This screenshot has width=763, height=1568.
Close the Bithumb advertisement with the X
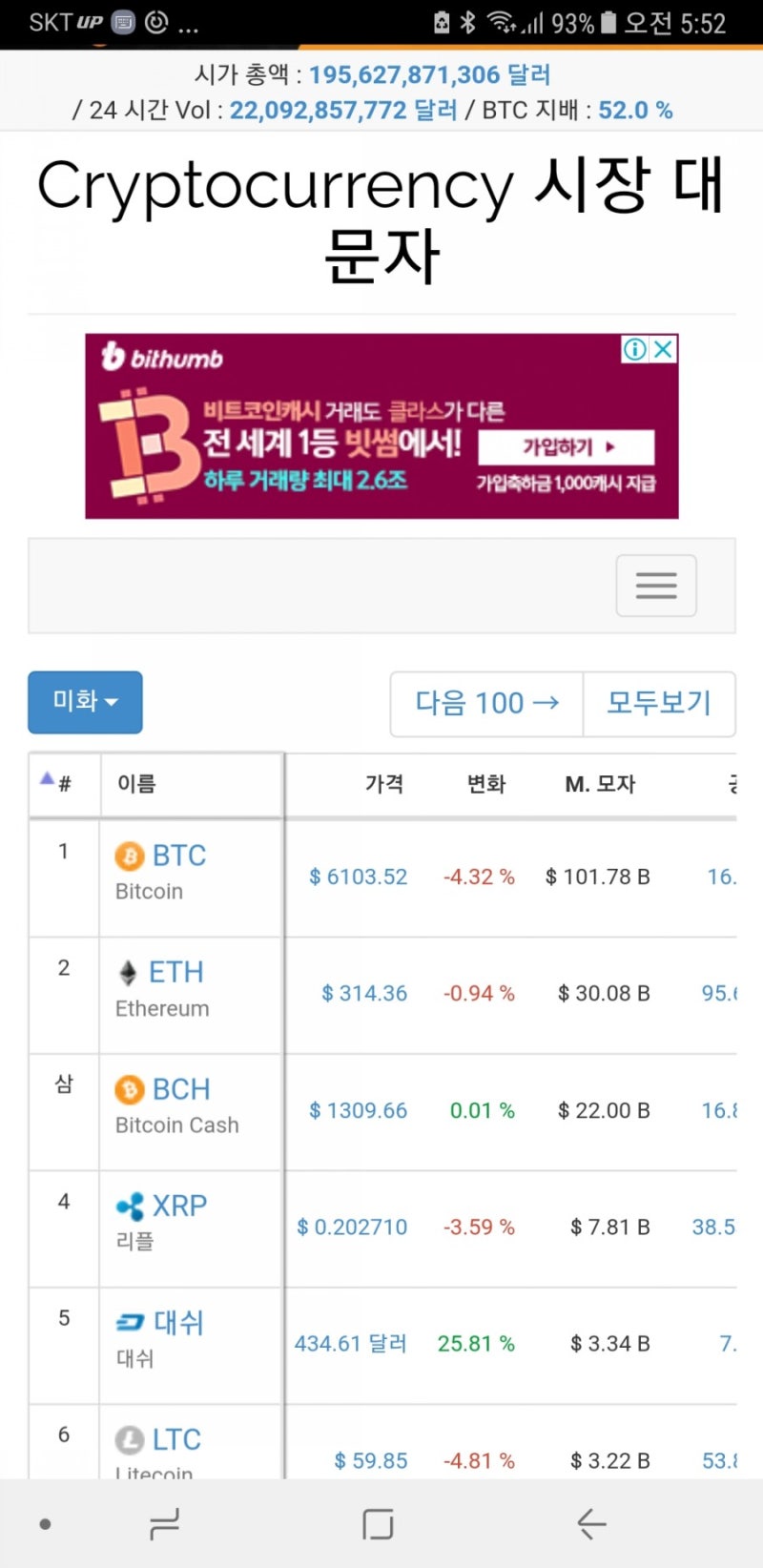coord(662,349)
